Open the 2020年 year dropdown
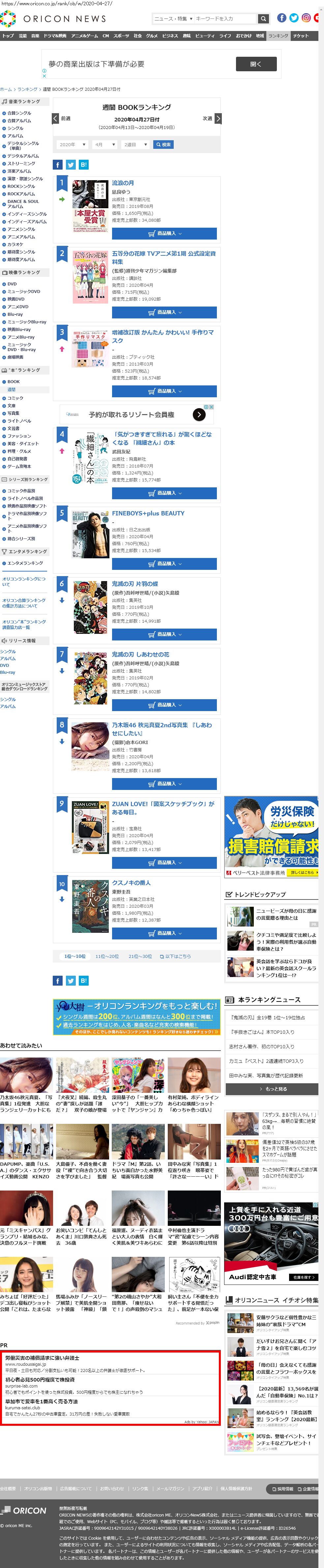 [72, 145]
